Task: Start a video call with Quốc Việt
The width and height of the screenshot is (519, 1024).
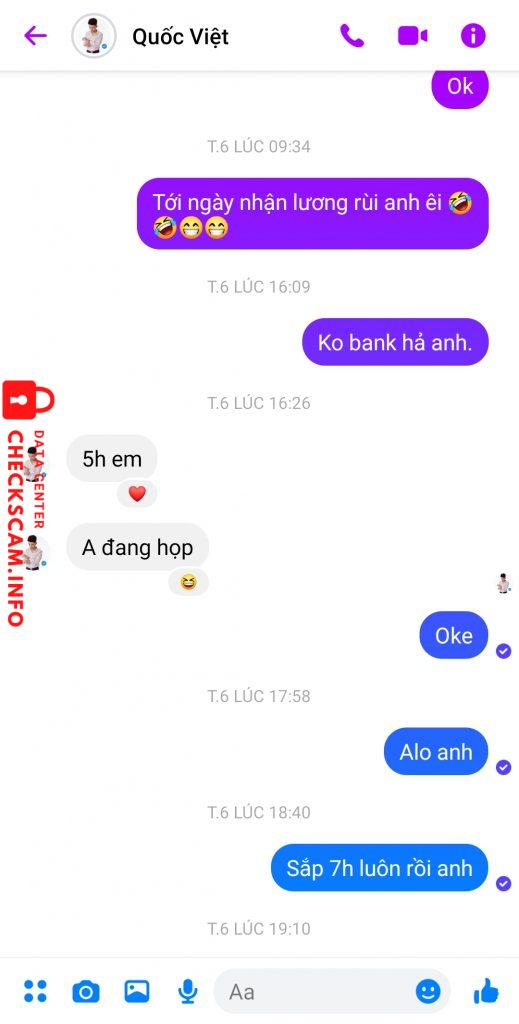Action: pos(413,36)
